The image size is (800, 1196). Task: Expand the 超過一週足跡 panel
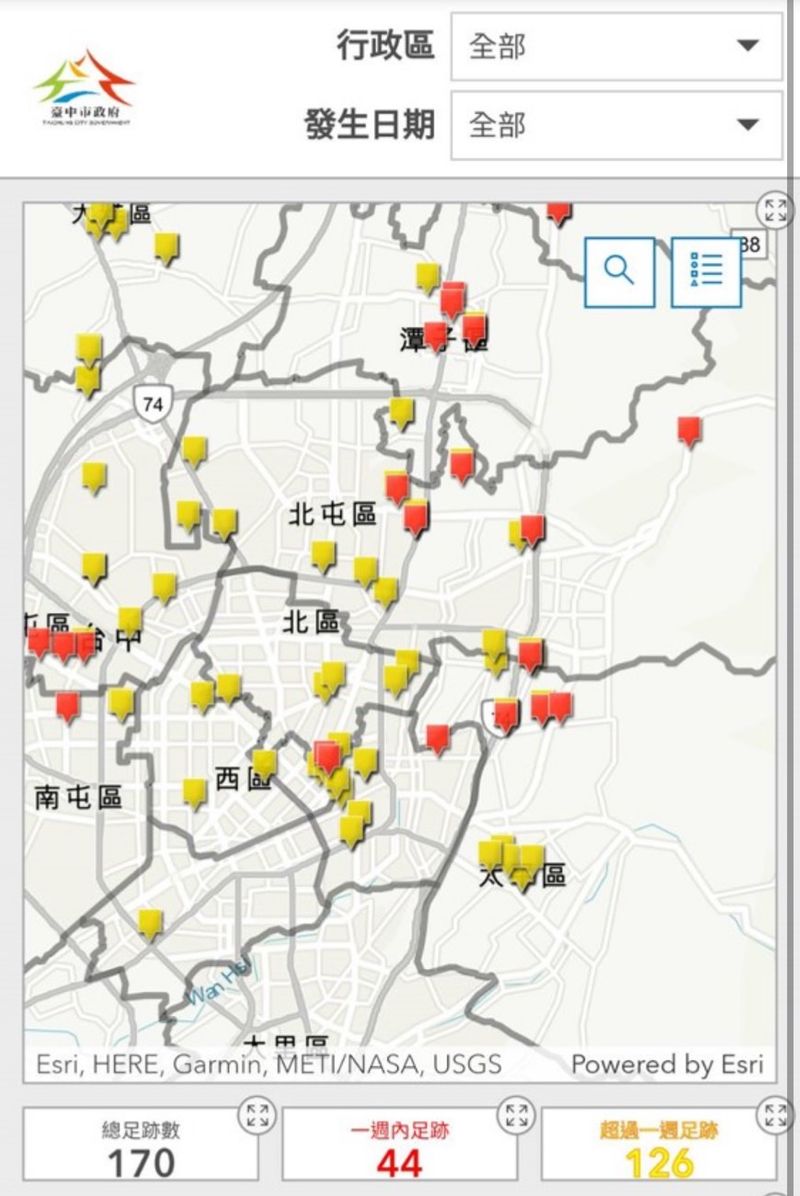point(774,1114)
